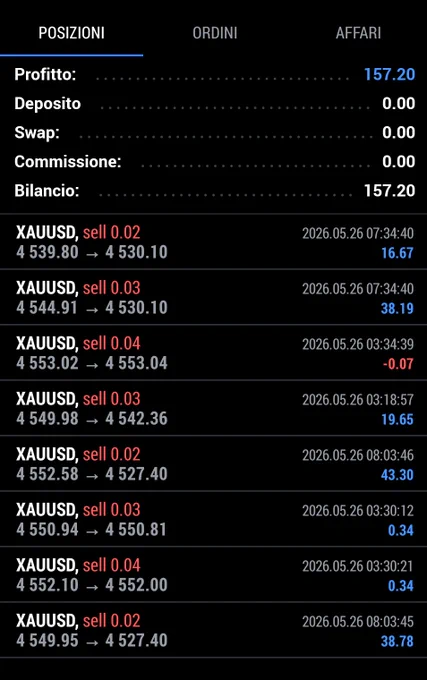Image resolution: width=427 pixels, height=680 pixels.
Task: Expand XAUUSD sell 0.04 opened at 4 552.10
Action: (x=213, y=575)
